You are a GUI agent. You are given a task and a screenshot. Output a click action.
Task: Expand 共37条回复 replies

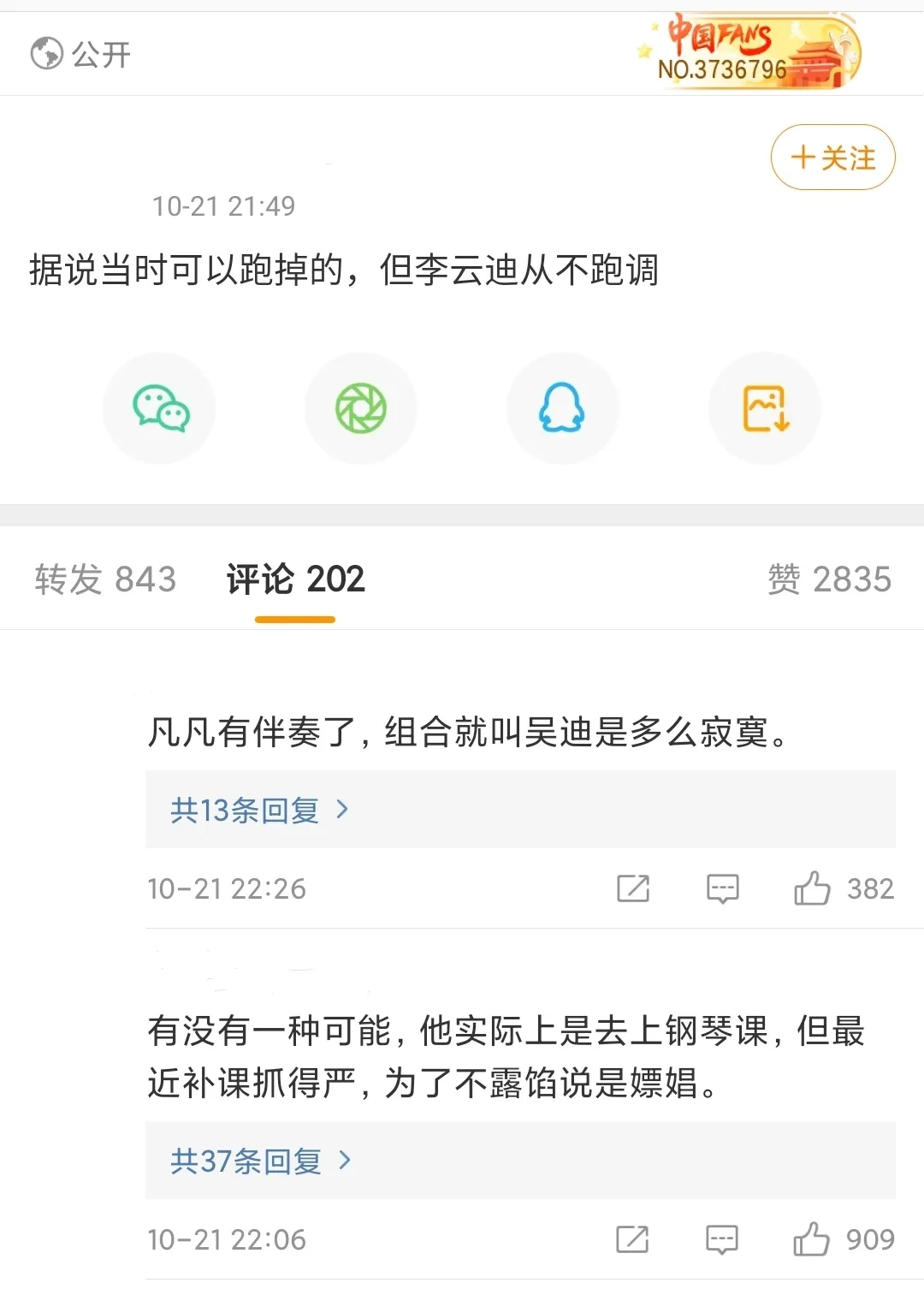coord(260,1161)
